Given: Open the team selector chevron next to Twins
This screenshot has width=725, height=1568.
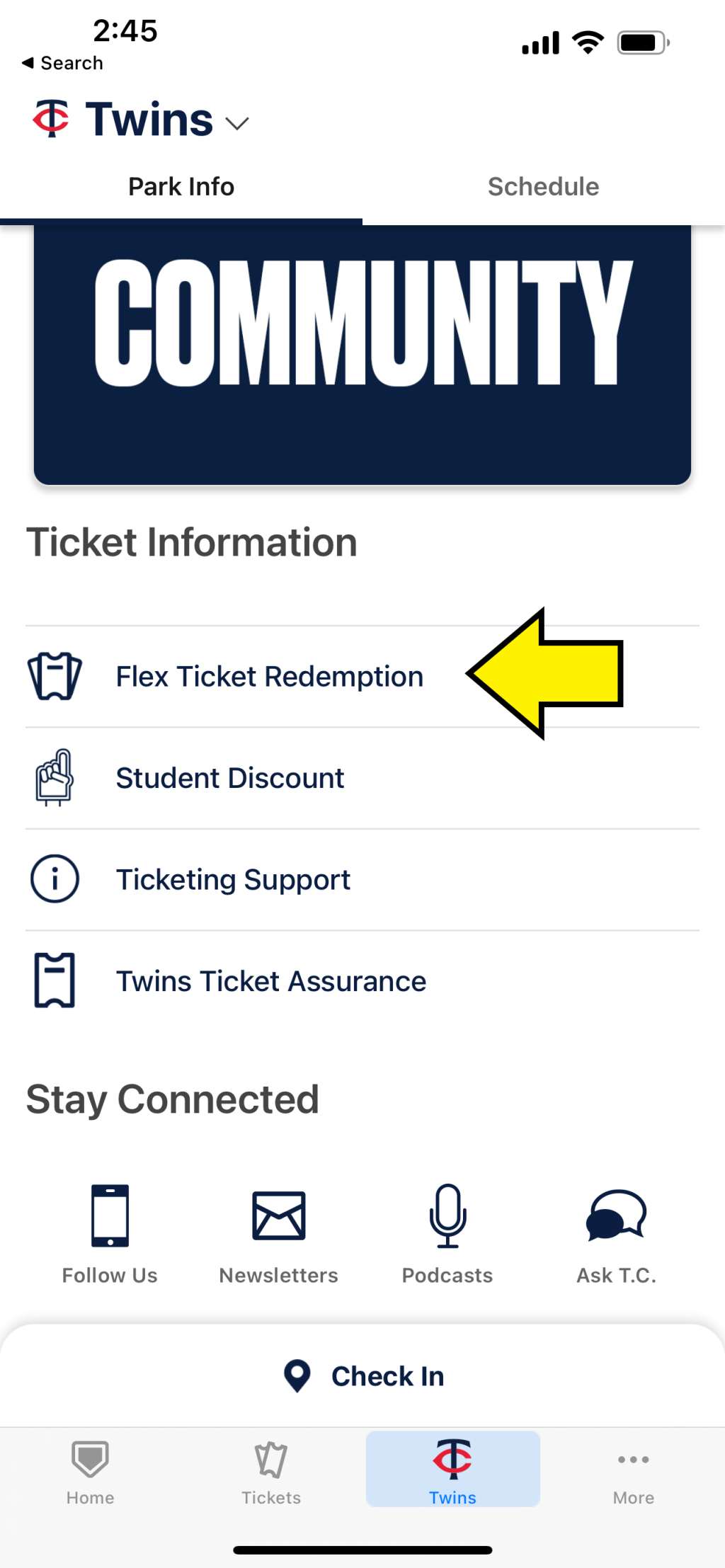Looking at the screenshot, I should pos(236,122).
